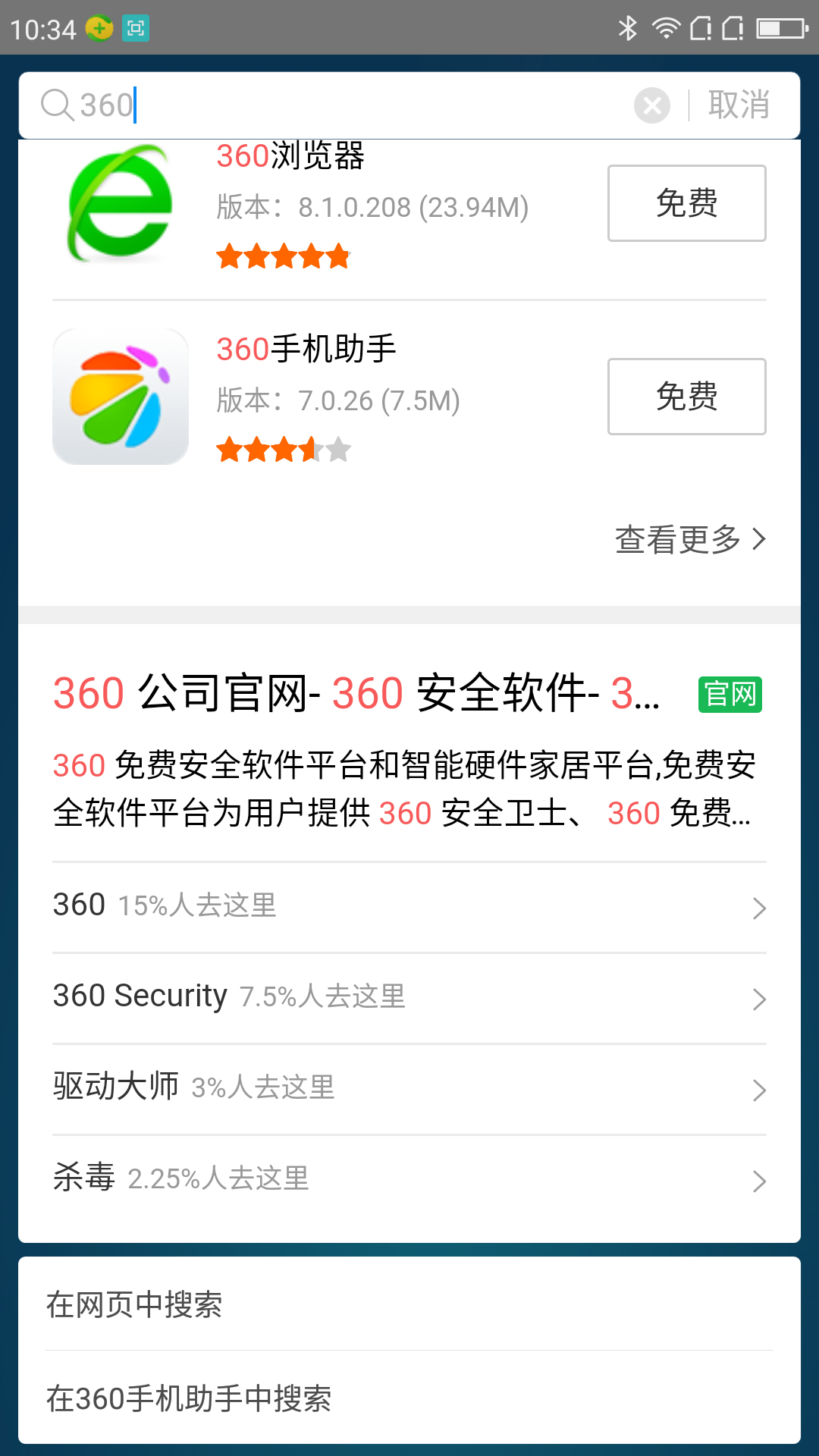Search on the web via 在网页中搜索
The width and height of the screenshot is (819, 1456).
(x=409, y=1304)
